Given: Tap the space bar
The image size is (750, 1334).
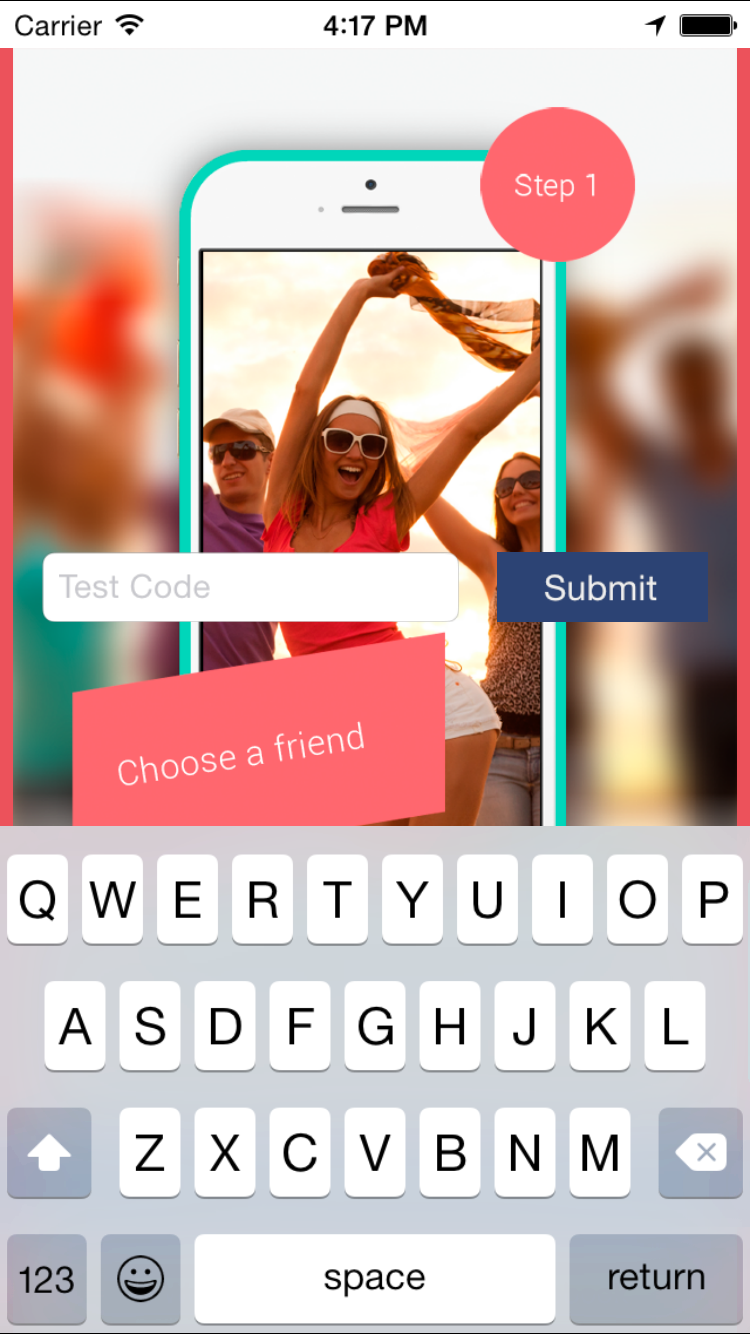Looking at the screenshot, I should click(374, 1278).
